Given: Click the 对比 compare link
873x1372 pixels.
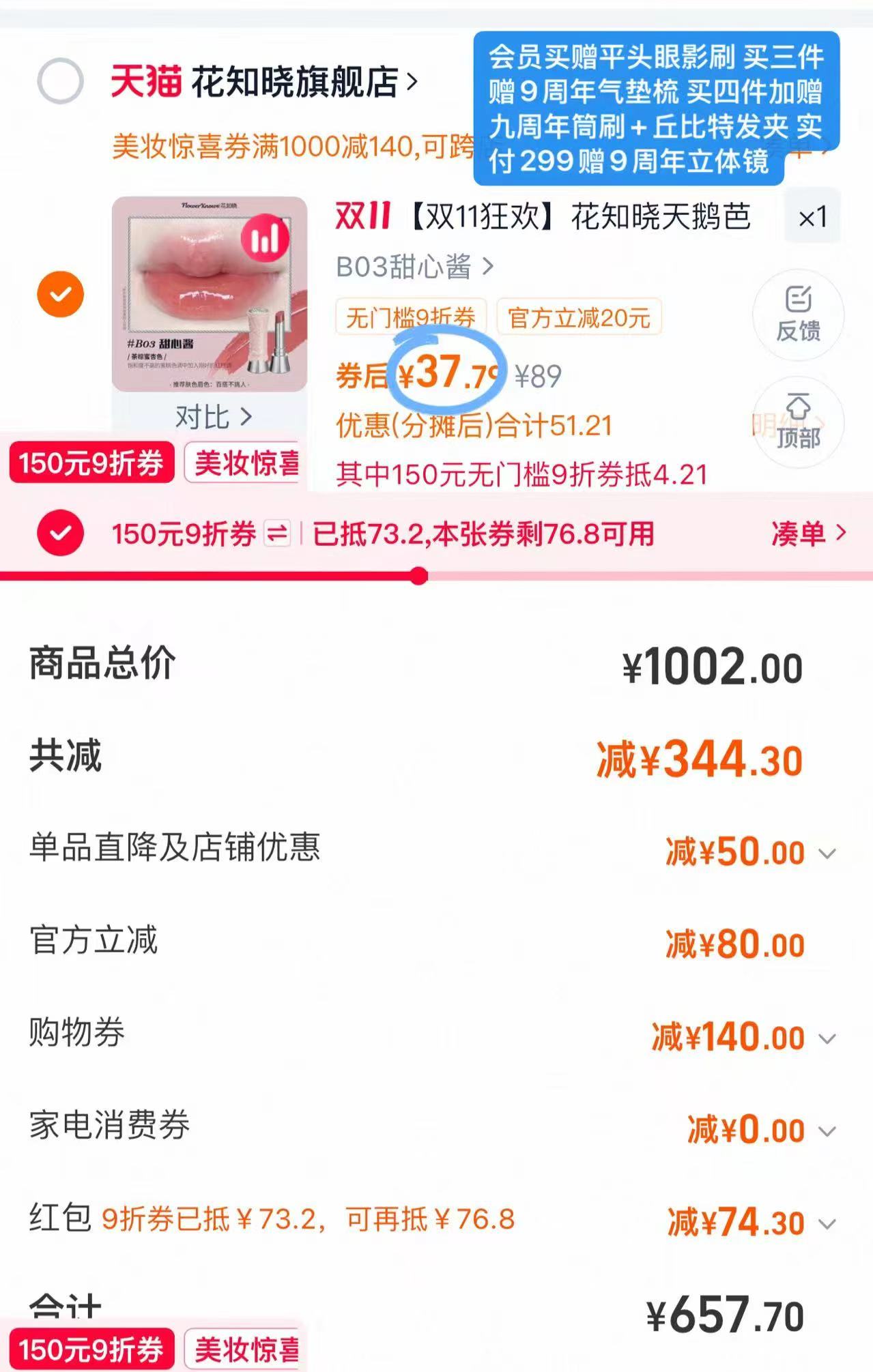Looking at the screenshot, I should (x=212, y=417).
